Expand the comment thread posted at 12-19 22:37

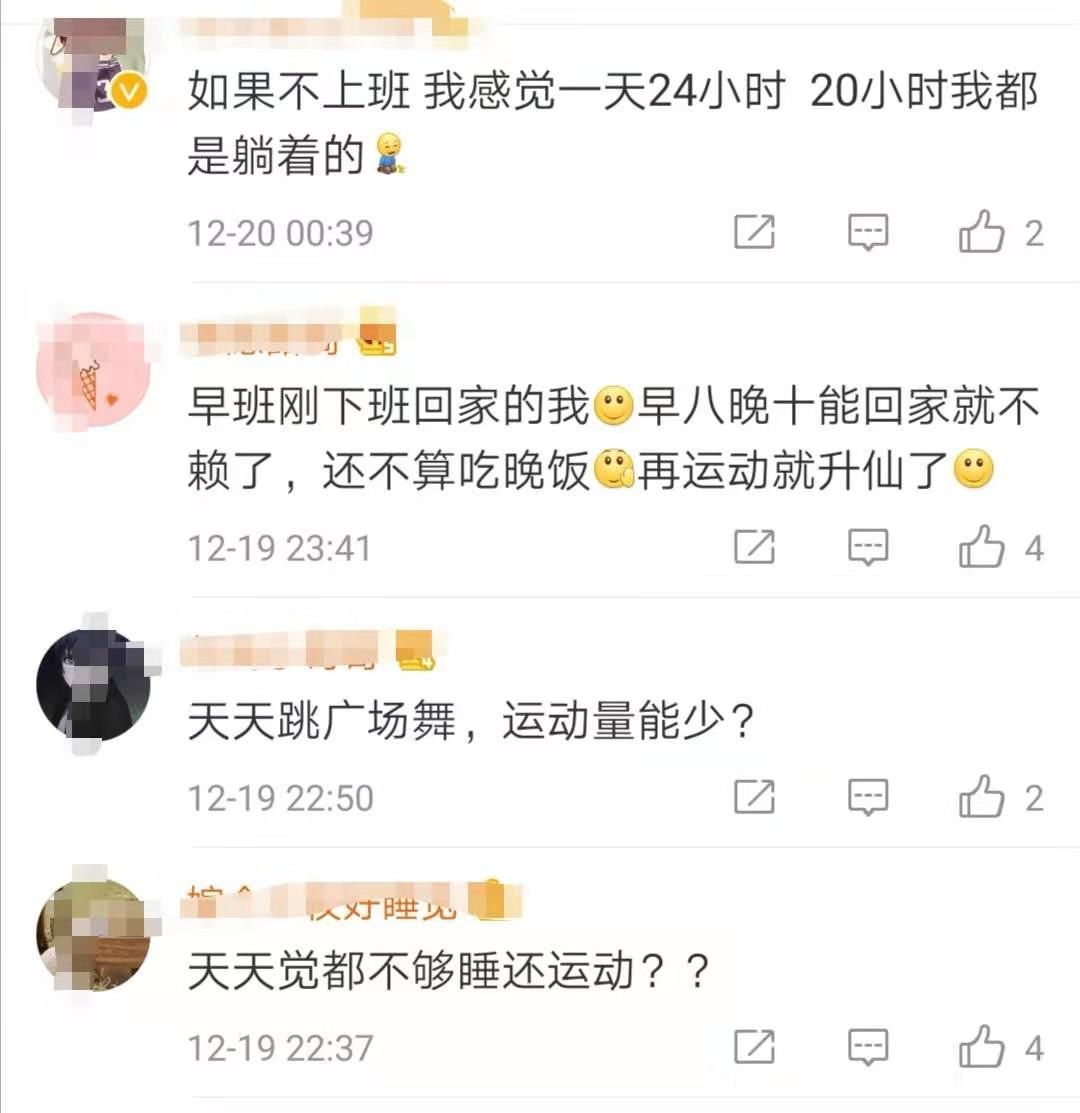click(867, 1047)
